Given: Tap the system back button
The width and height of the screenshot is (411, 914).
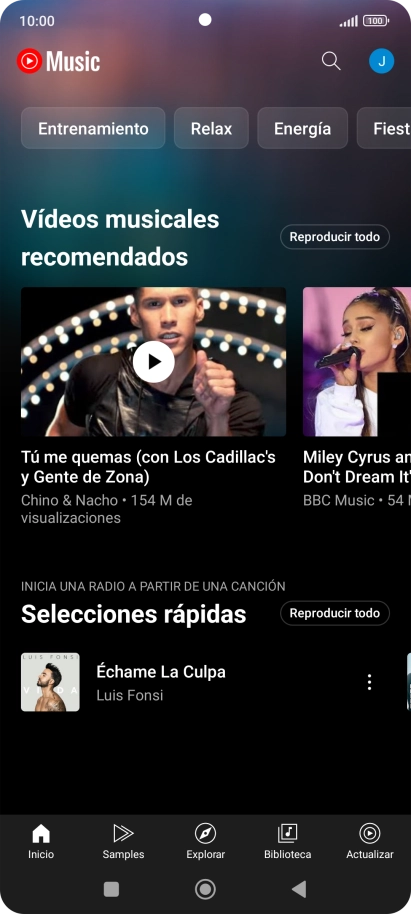Looking at the screenshot, I should (x=298, y=889).
